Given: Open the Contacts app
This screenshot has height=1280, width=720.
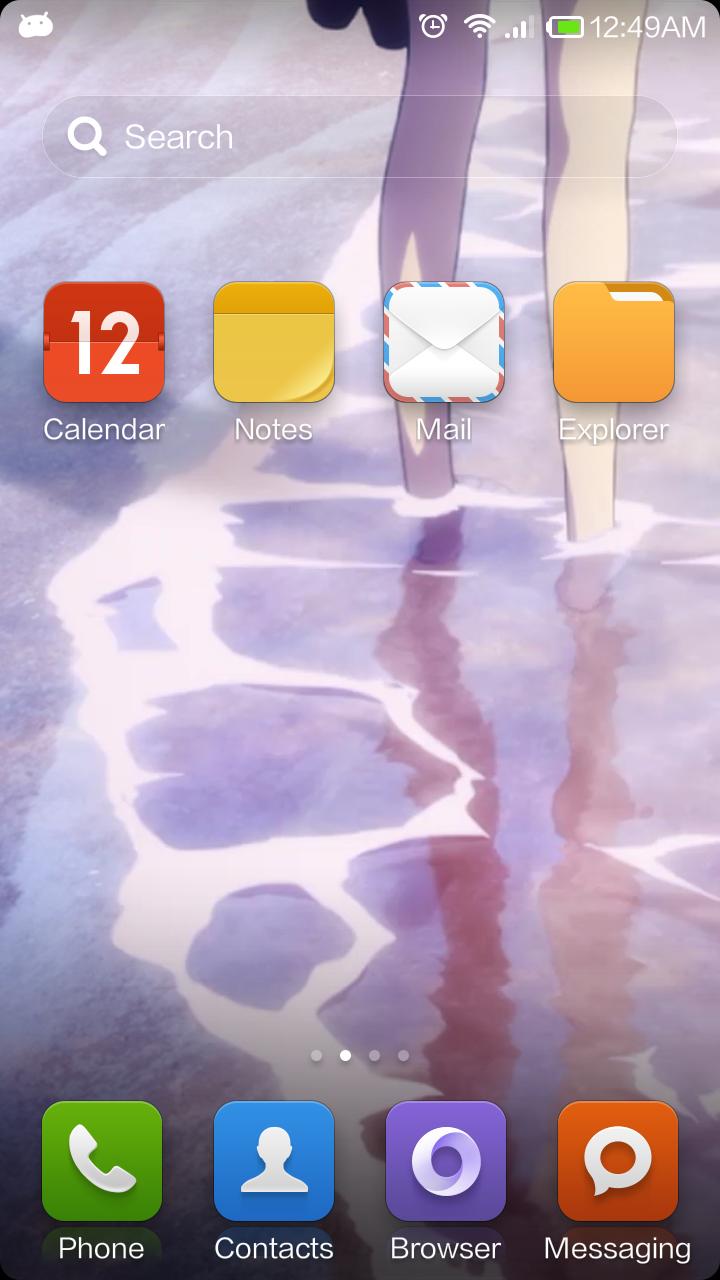Looking at the screenshot, I should coord(274,1161).
